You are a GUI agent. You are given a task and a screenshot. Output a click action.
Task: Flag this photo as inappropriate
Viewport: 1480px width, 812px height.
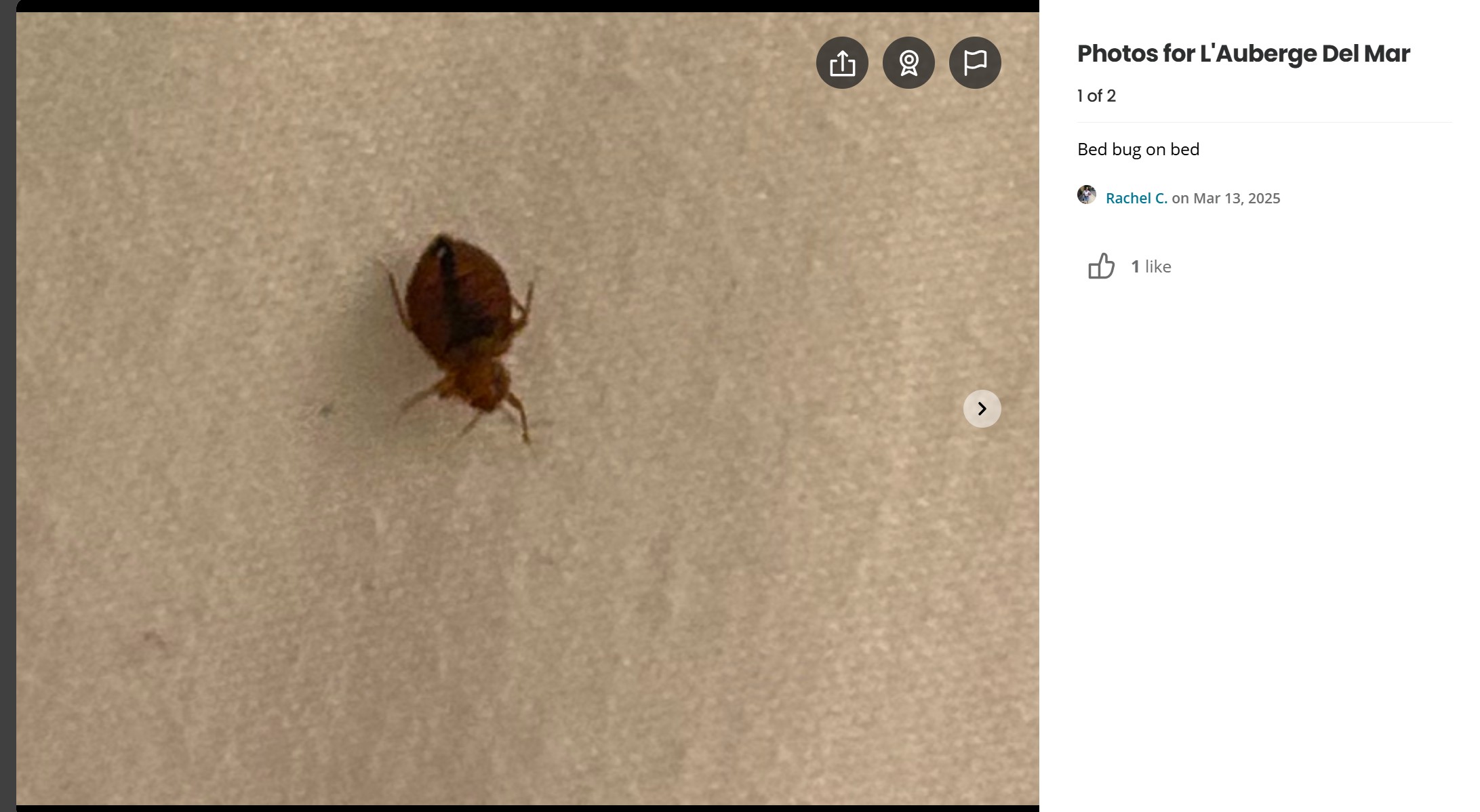tap(975, 63)
